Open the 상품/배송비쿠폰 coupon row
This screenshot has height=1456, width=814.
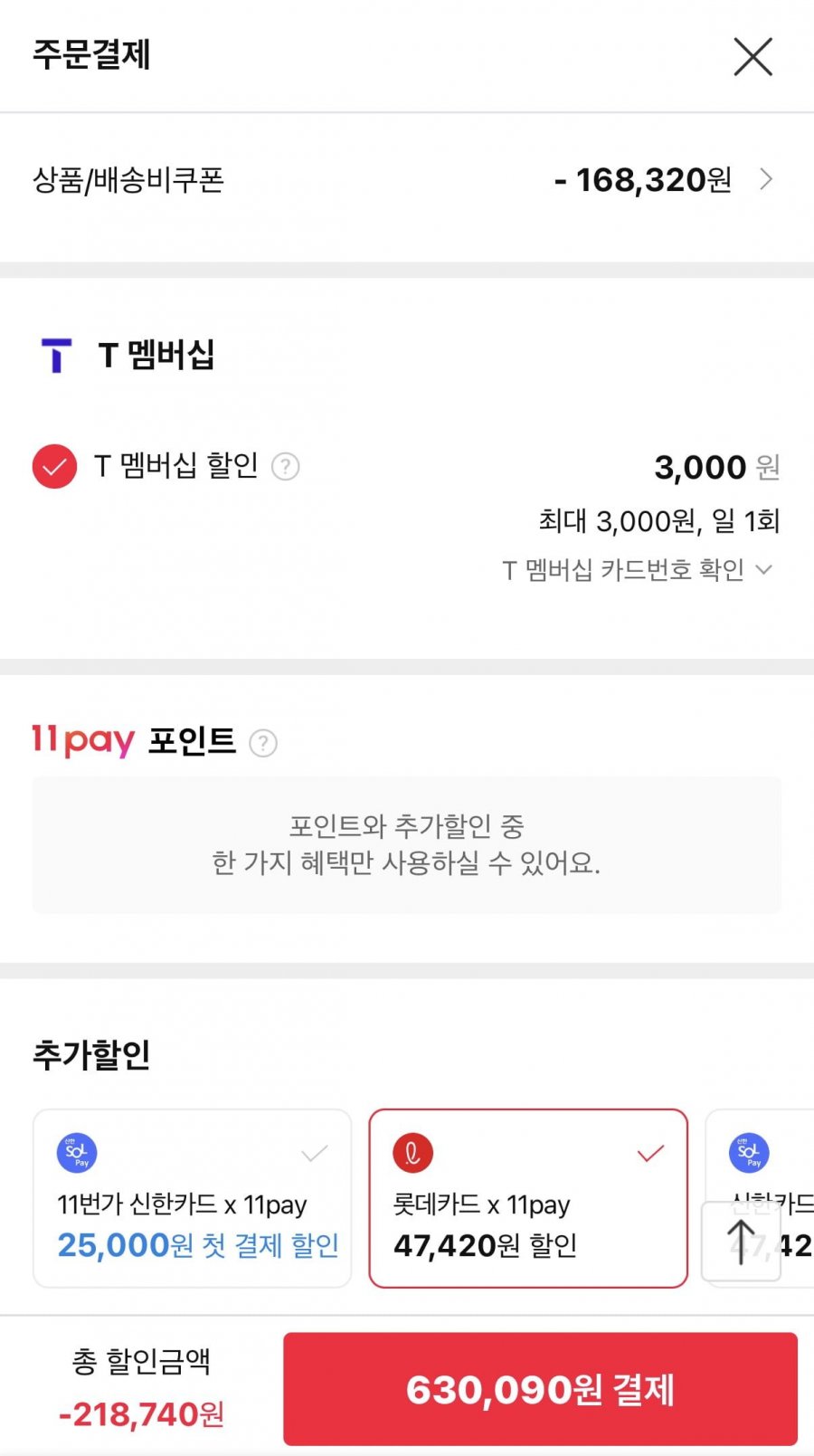405,180
